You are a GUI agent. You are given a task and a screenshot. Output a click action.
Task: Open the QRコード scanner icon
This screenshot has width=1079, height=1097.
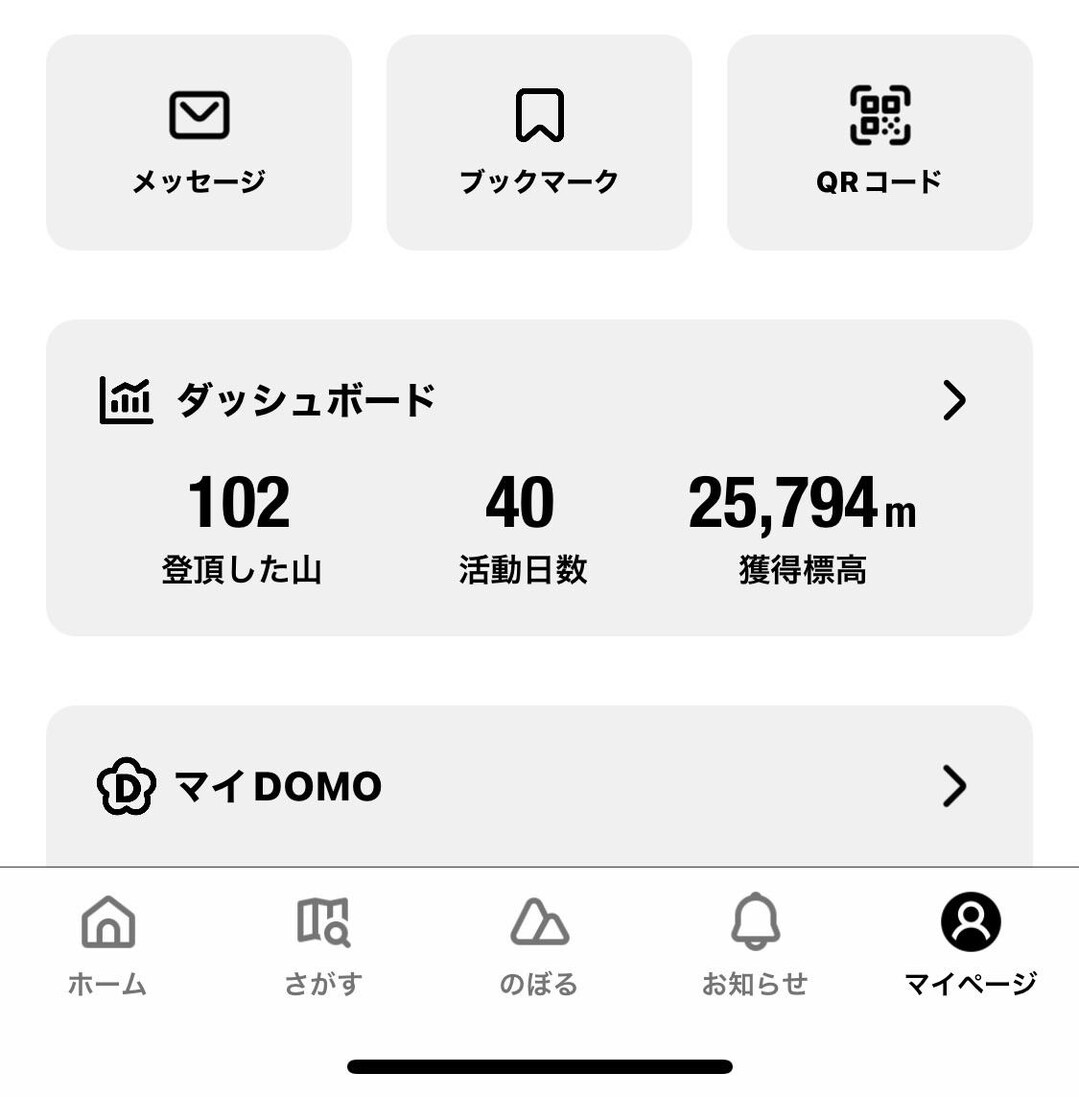[x=880, y=112]
